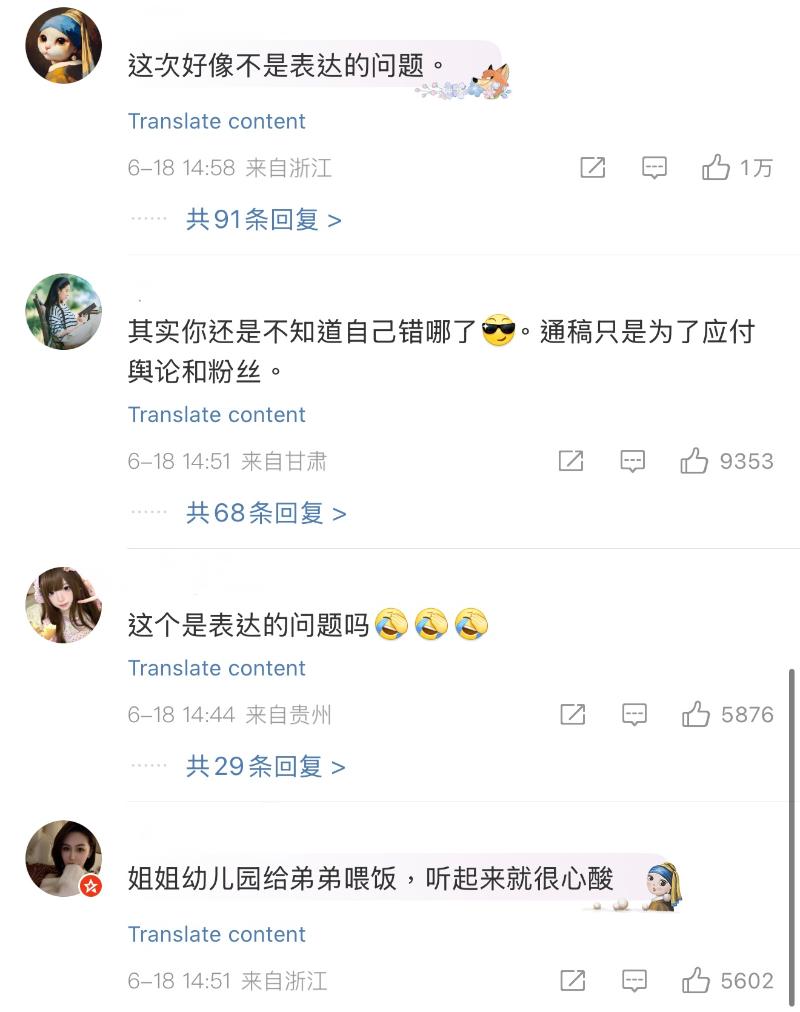This screenshot has height=1012, width=800.
Task: Reply to the comment from 甘肃
Action: click(632, 461)
